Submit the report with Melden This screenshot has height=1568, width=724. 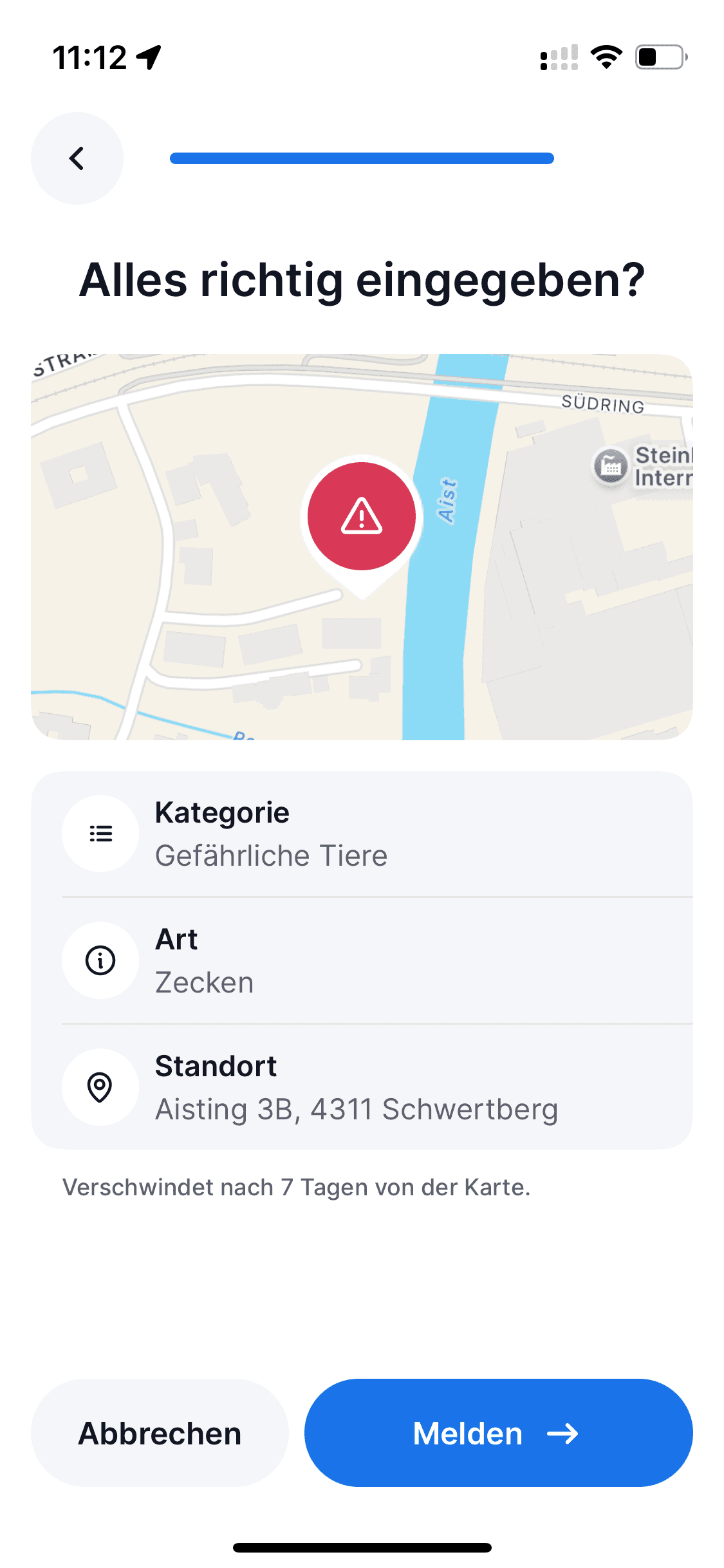(498, 1433)
